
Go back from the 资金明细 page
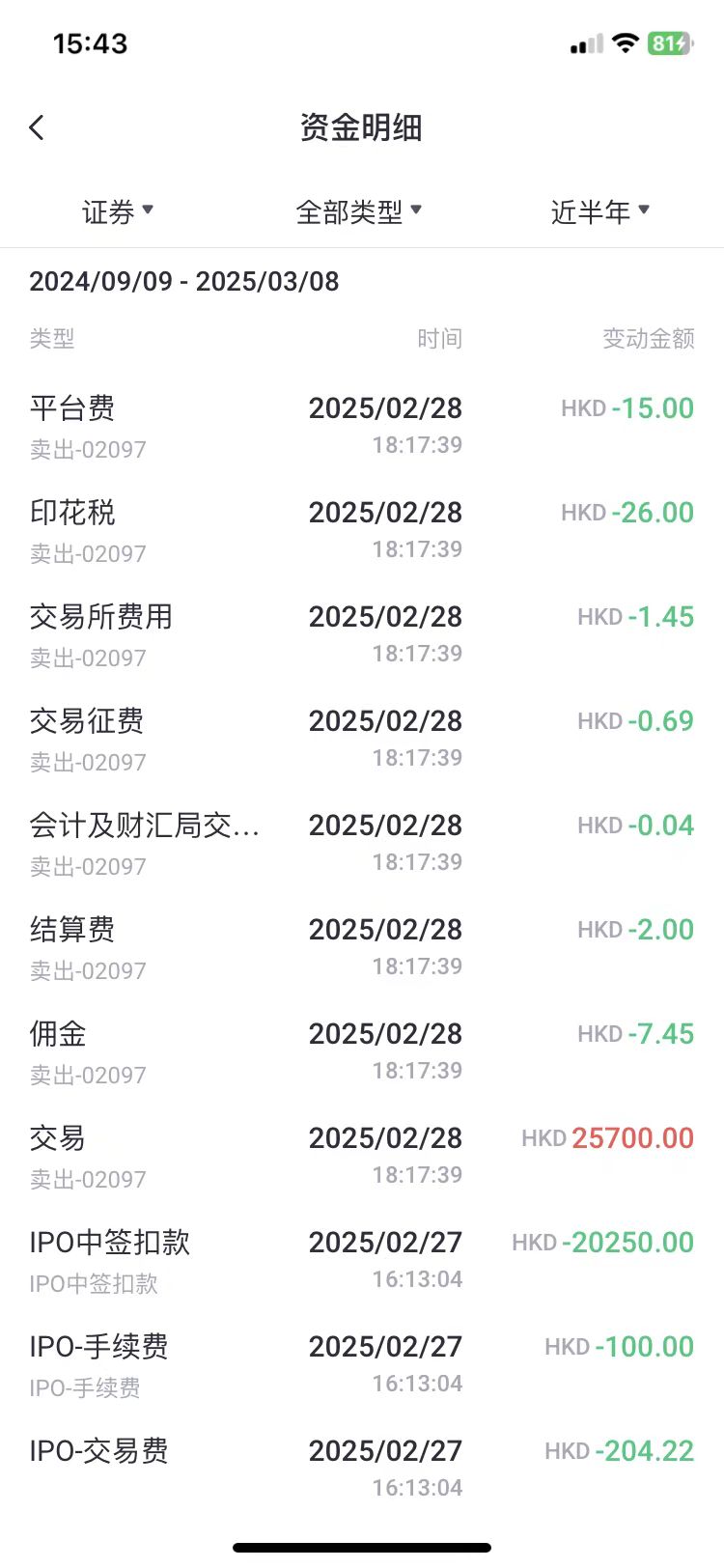point(38,127)
